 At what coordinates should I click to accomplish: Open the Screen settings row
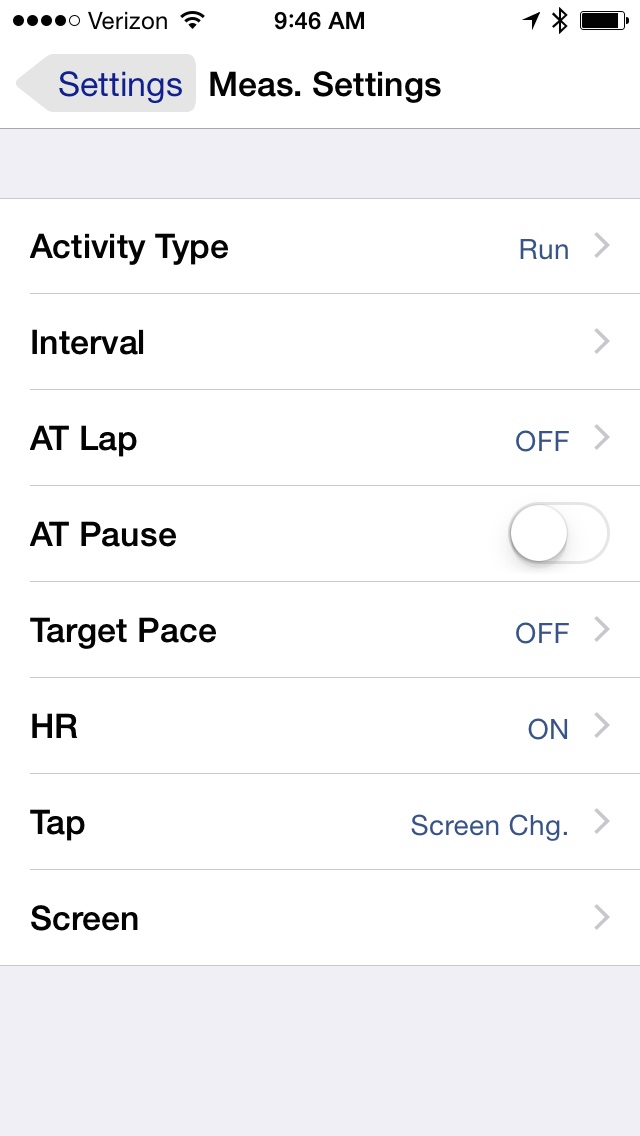[x=320, y=918]
